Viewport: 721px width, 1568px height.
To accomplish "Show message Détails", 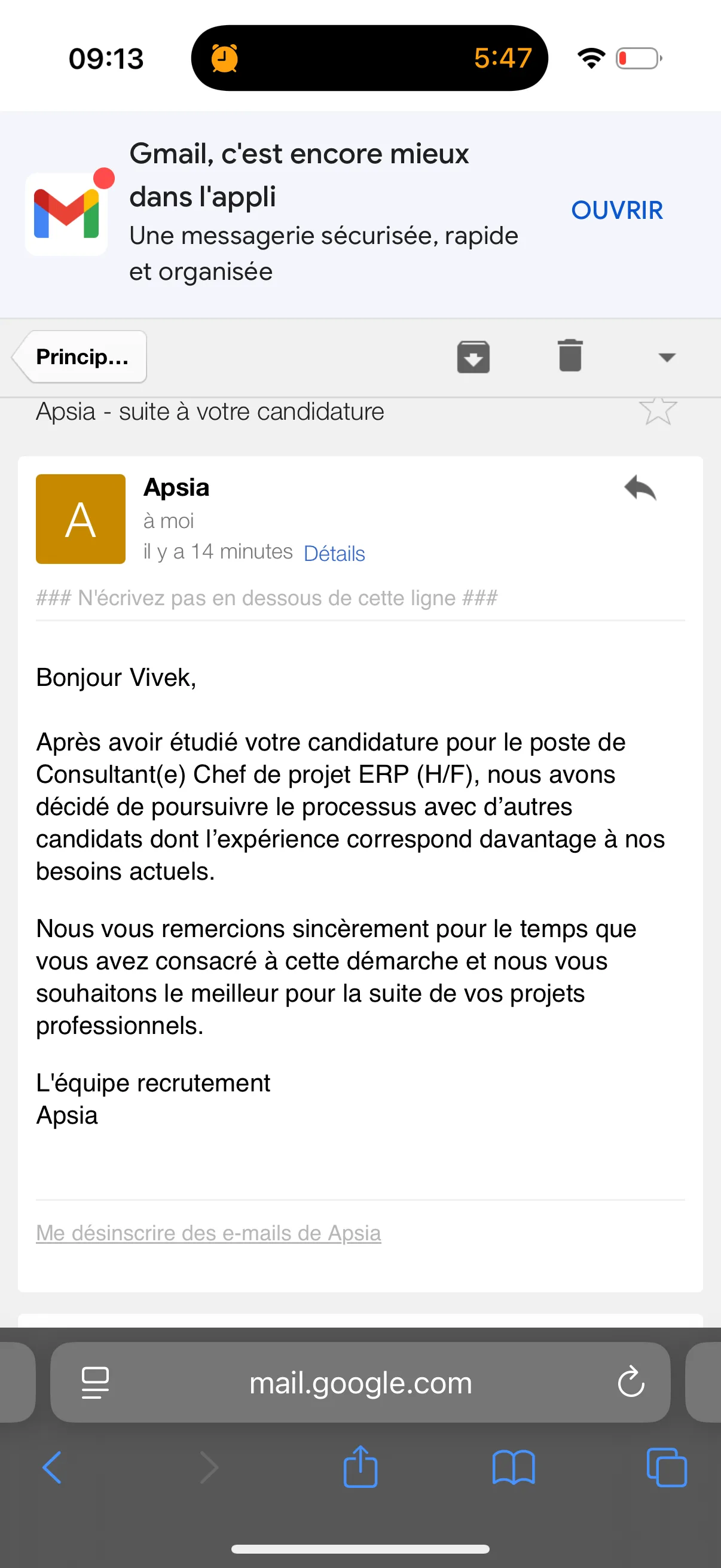I will tap(334, 553).
